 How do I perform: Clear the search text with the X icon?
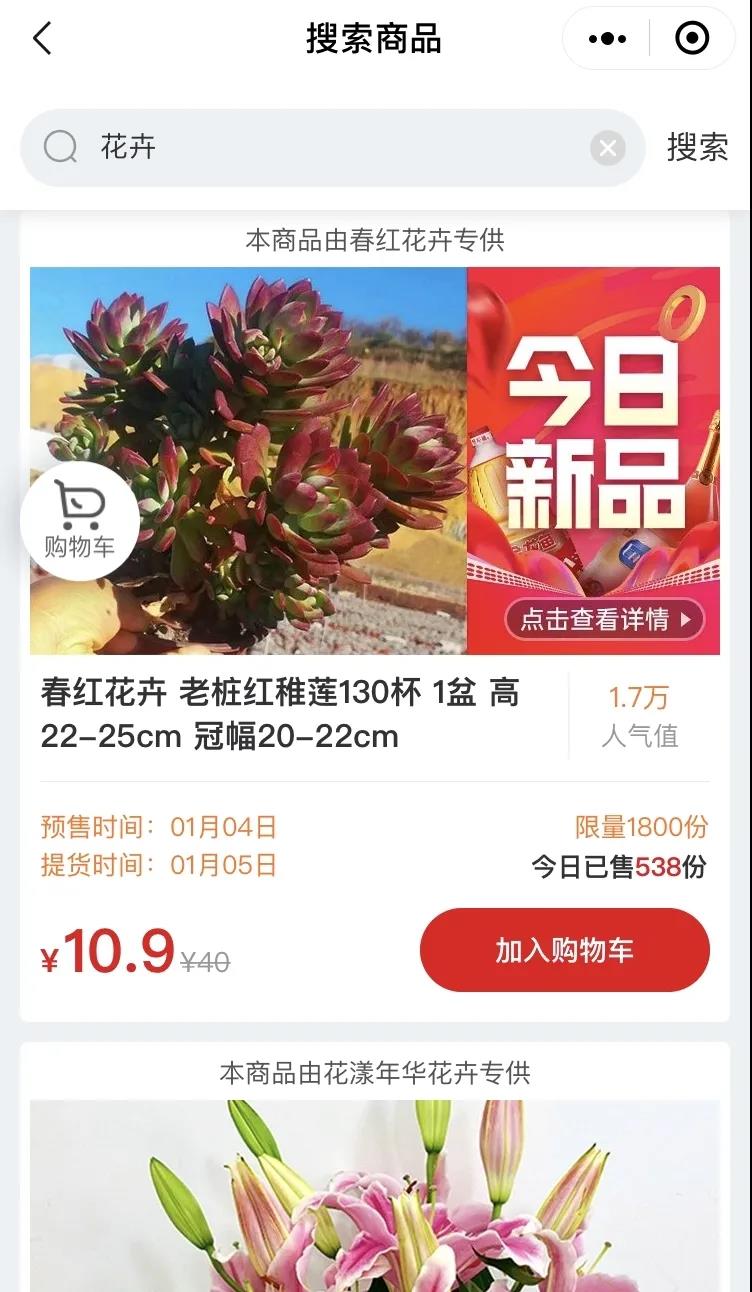point(608,148)
